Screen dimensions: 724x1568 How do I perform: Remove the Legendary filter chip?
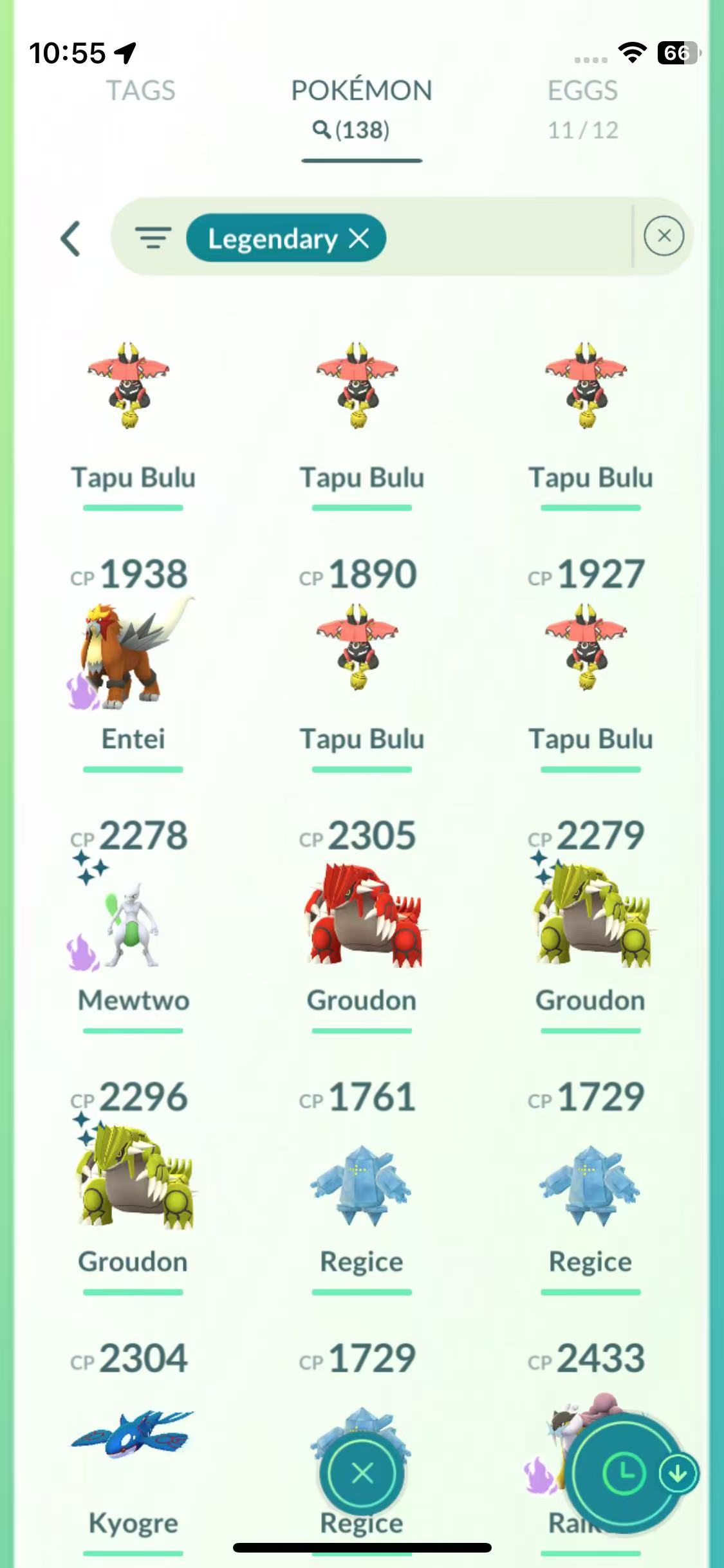click(359, 239)
